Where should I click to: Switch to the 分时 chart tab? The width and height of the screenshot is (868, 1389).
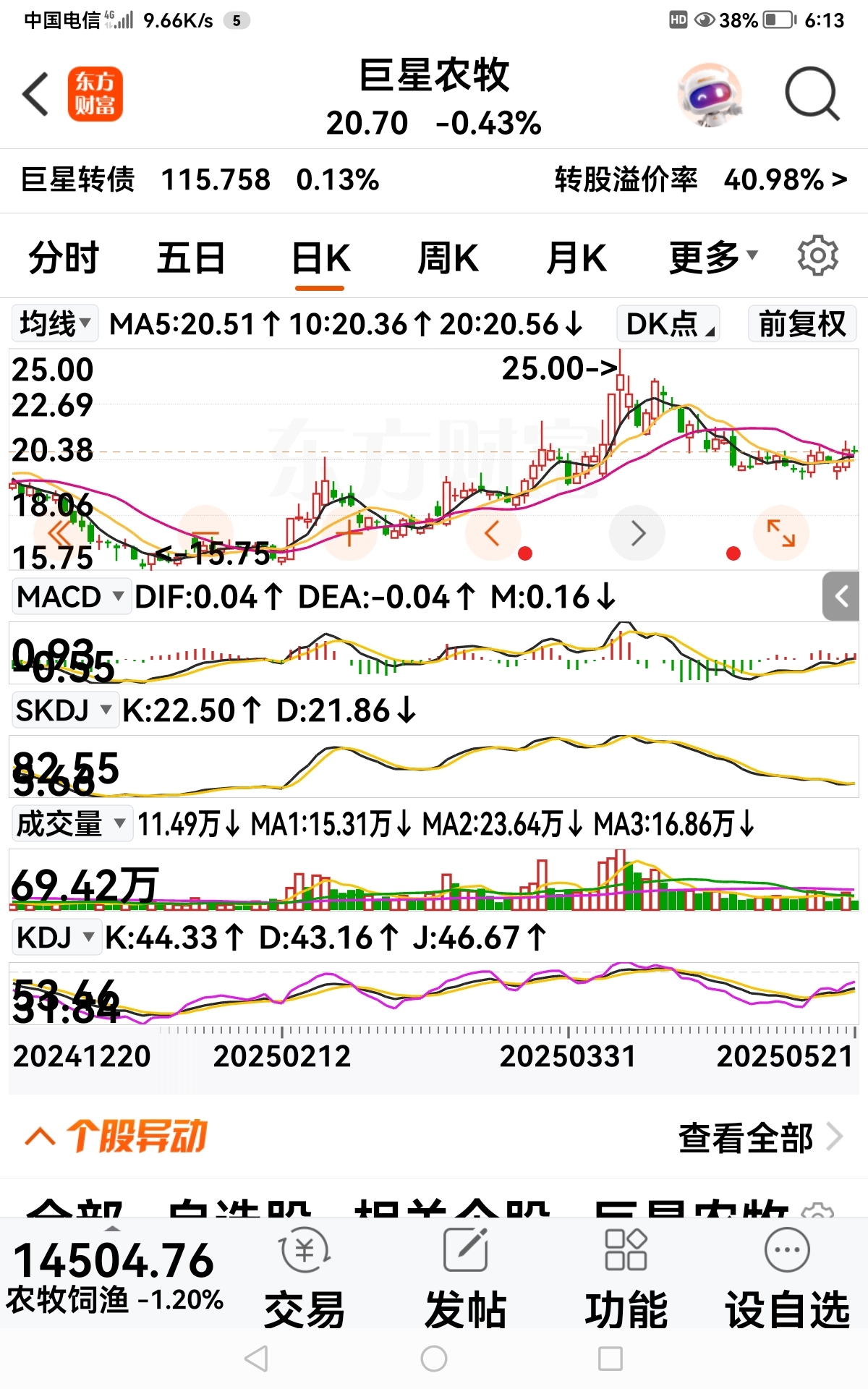click(x=64, y=258)
